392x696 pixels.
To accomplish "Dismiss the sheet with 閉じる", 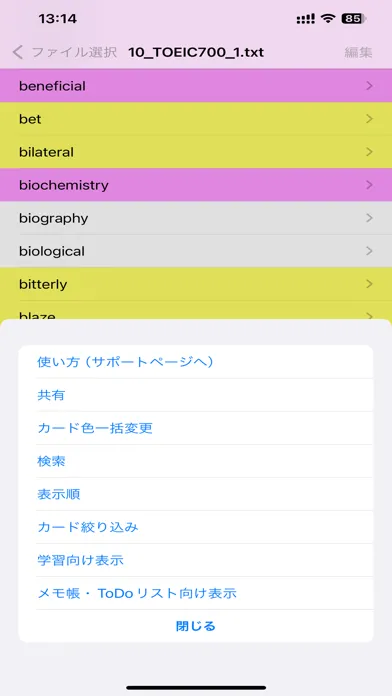I will click(196, 626).
